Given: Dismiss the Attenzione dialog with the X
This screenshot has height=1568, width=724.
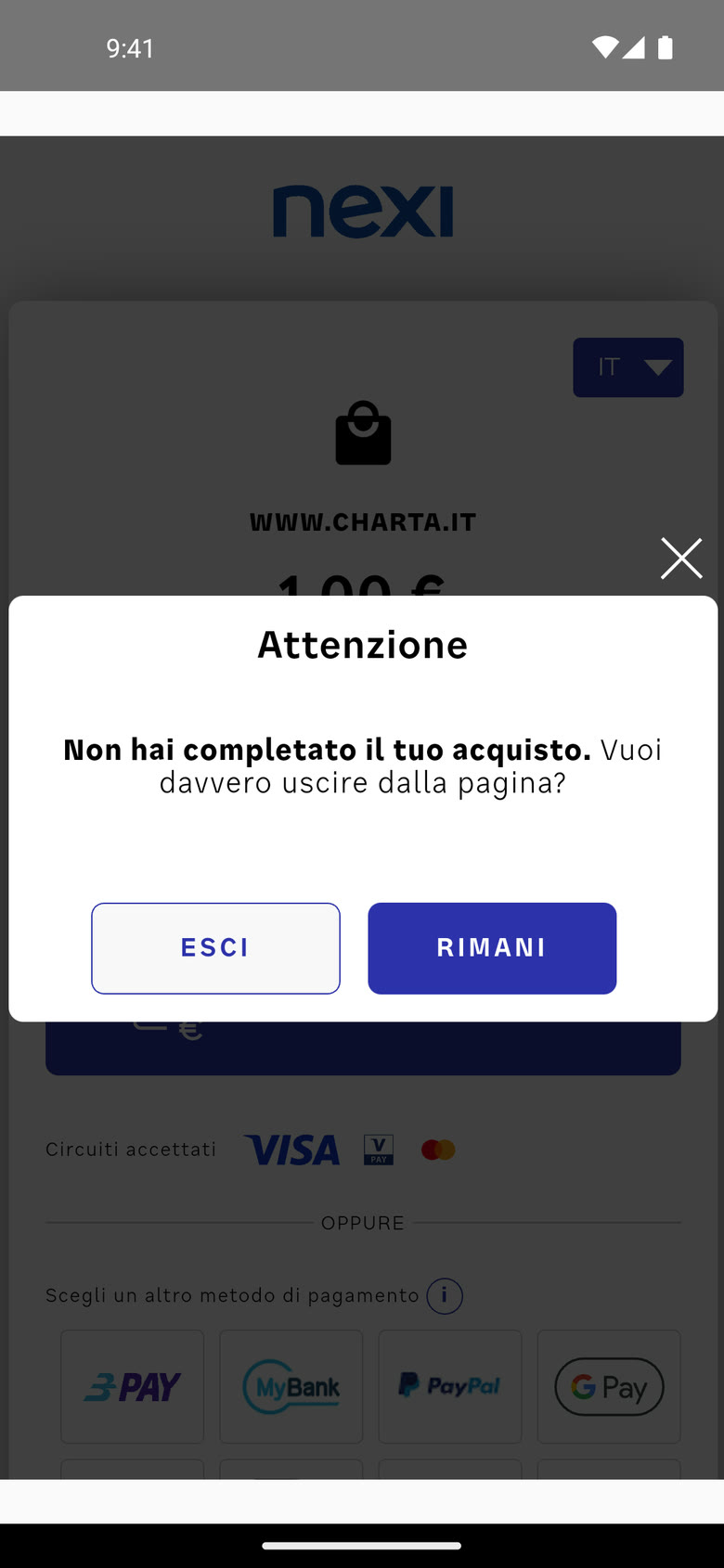Looking at the screenshot, I should (x=681, y=558).
